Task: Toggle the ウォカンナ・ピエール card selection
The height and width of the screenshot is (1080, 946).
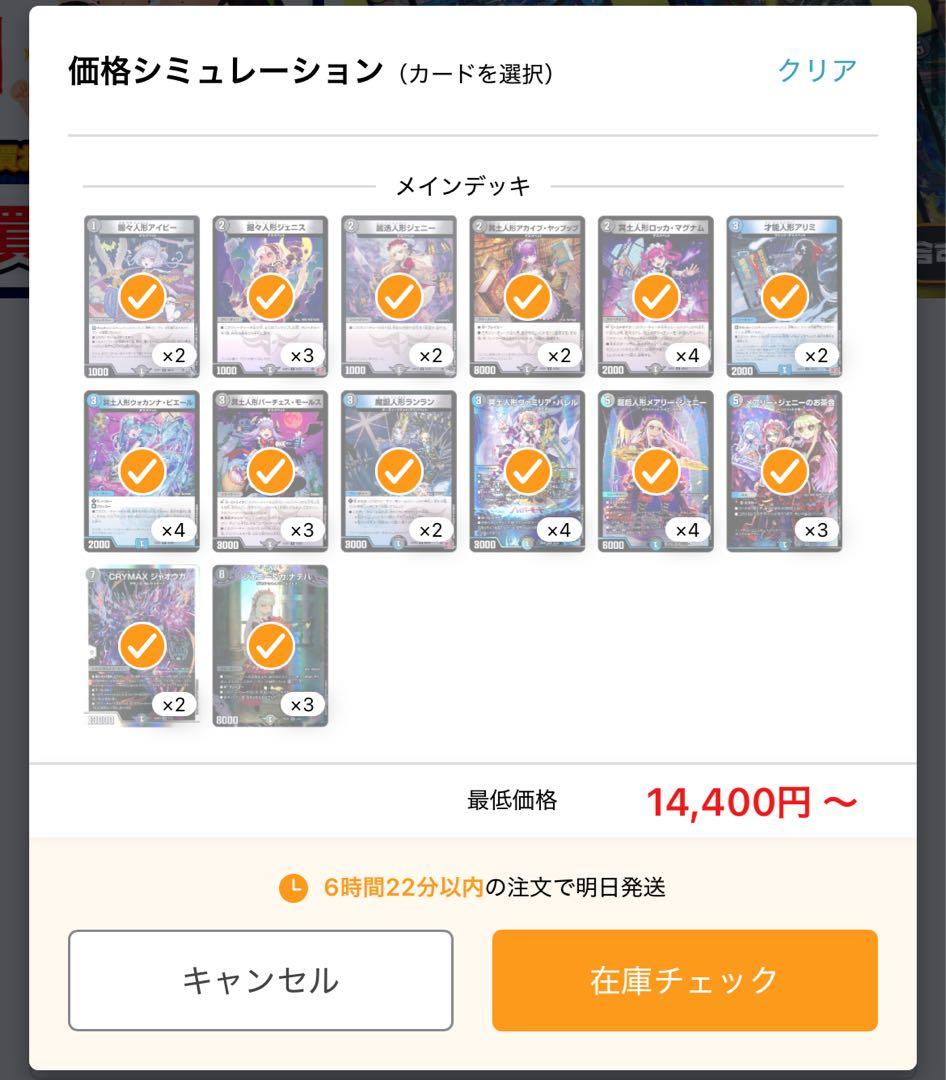Action: pos(141,470)
